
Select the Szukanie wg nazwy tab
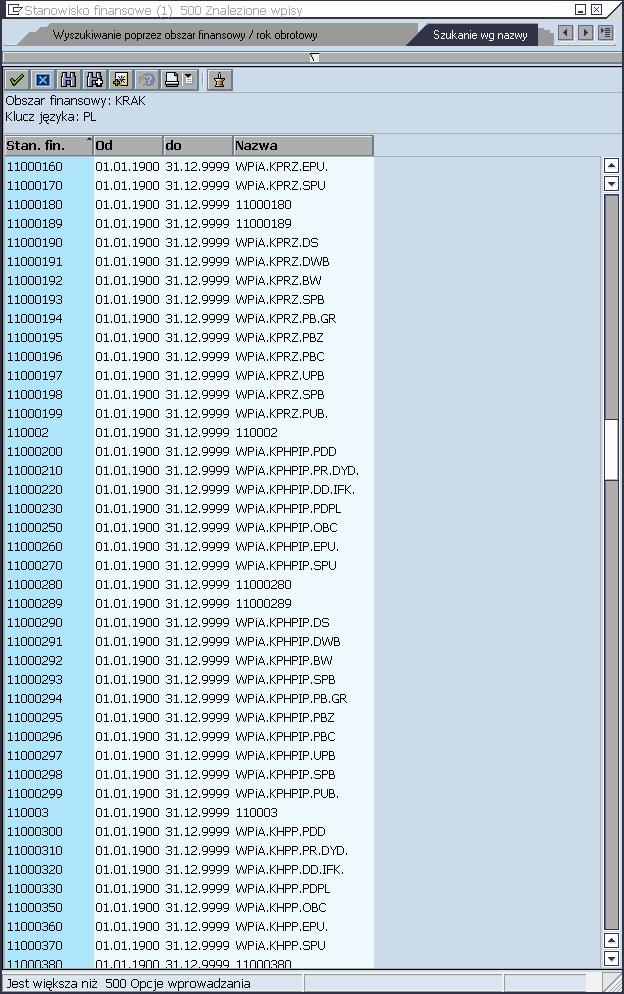point(478,35)
